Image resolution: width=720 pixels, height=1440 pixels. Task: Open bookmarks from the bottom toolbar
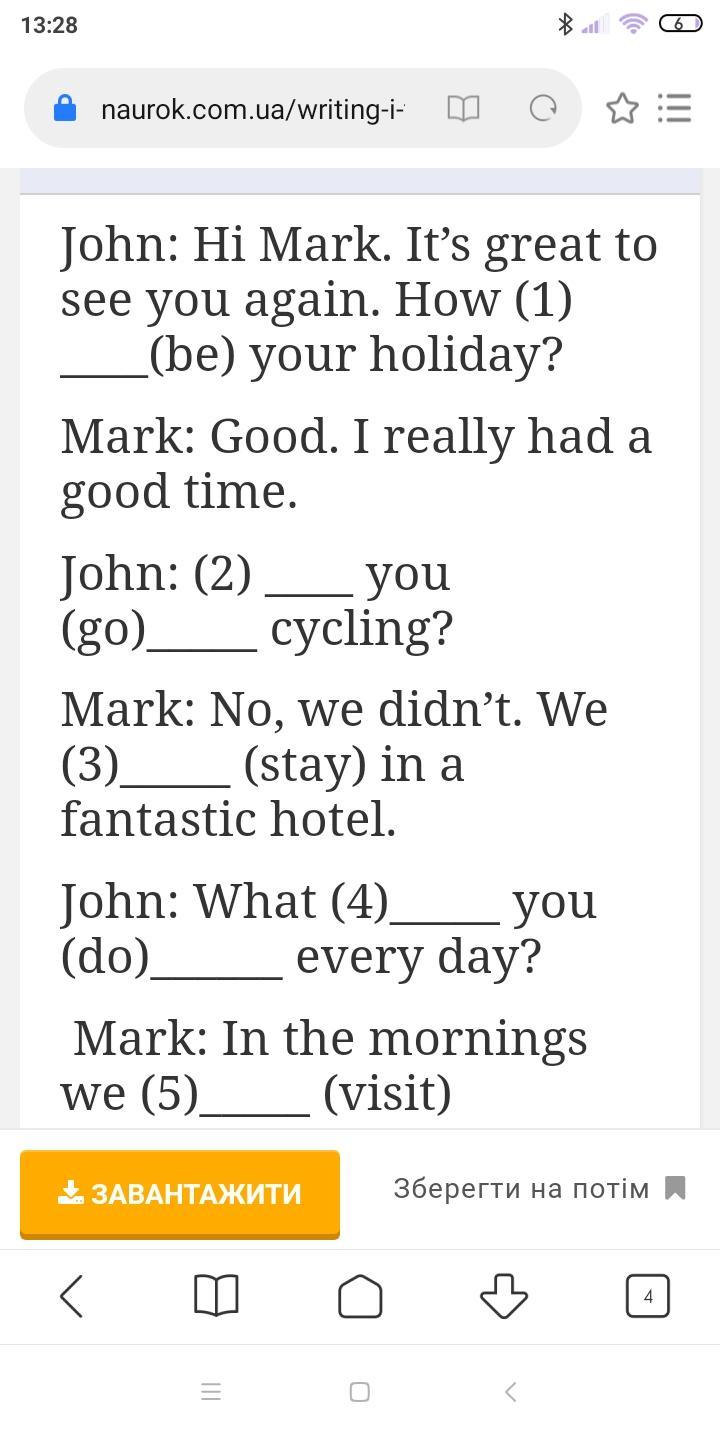point(216,1296)
